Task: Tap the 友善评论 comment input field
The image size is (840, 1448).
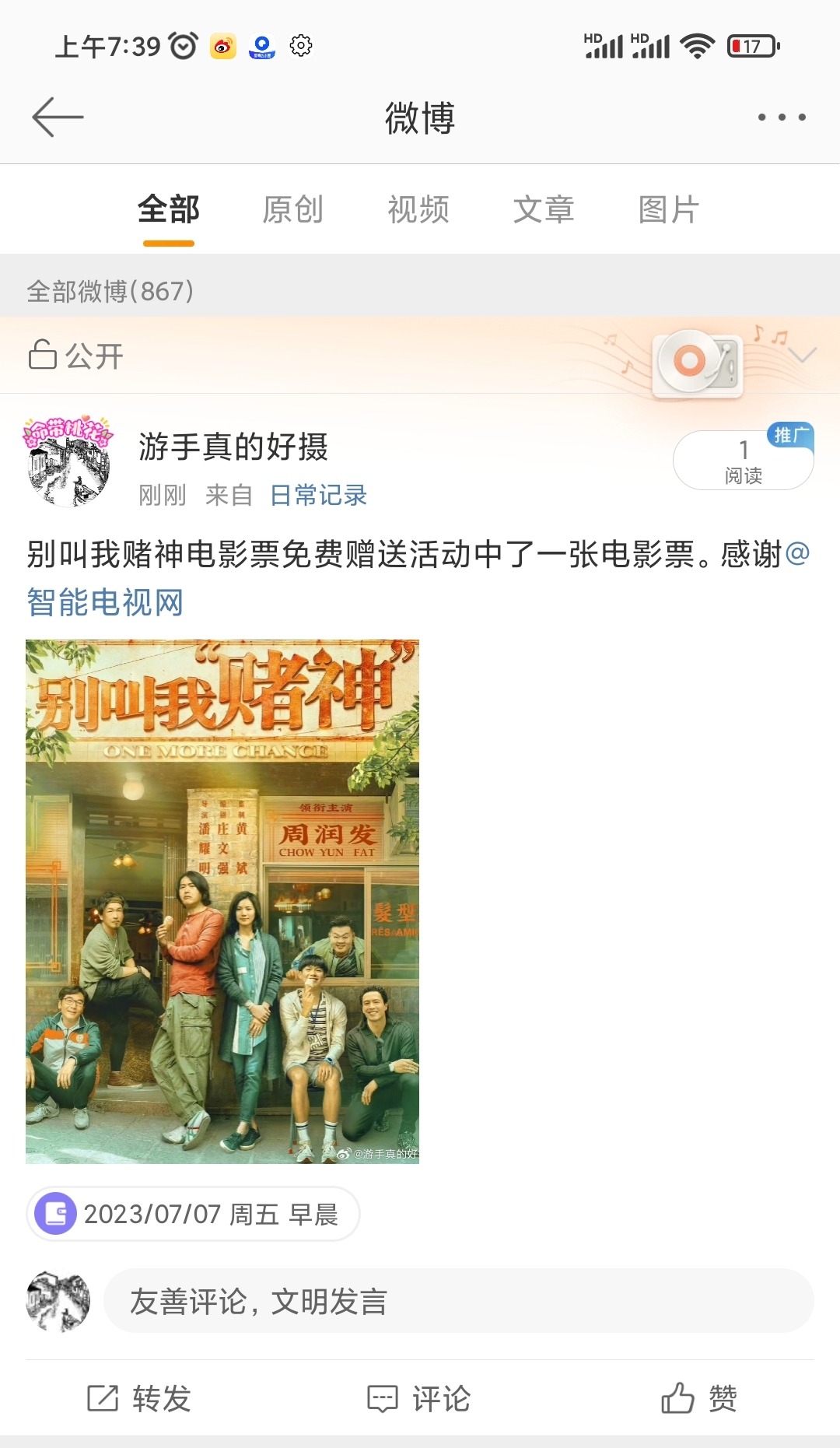Action: click(x=459, y=1301)
